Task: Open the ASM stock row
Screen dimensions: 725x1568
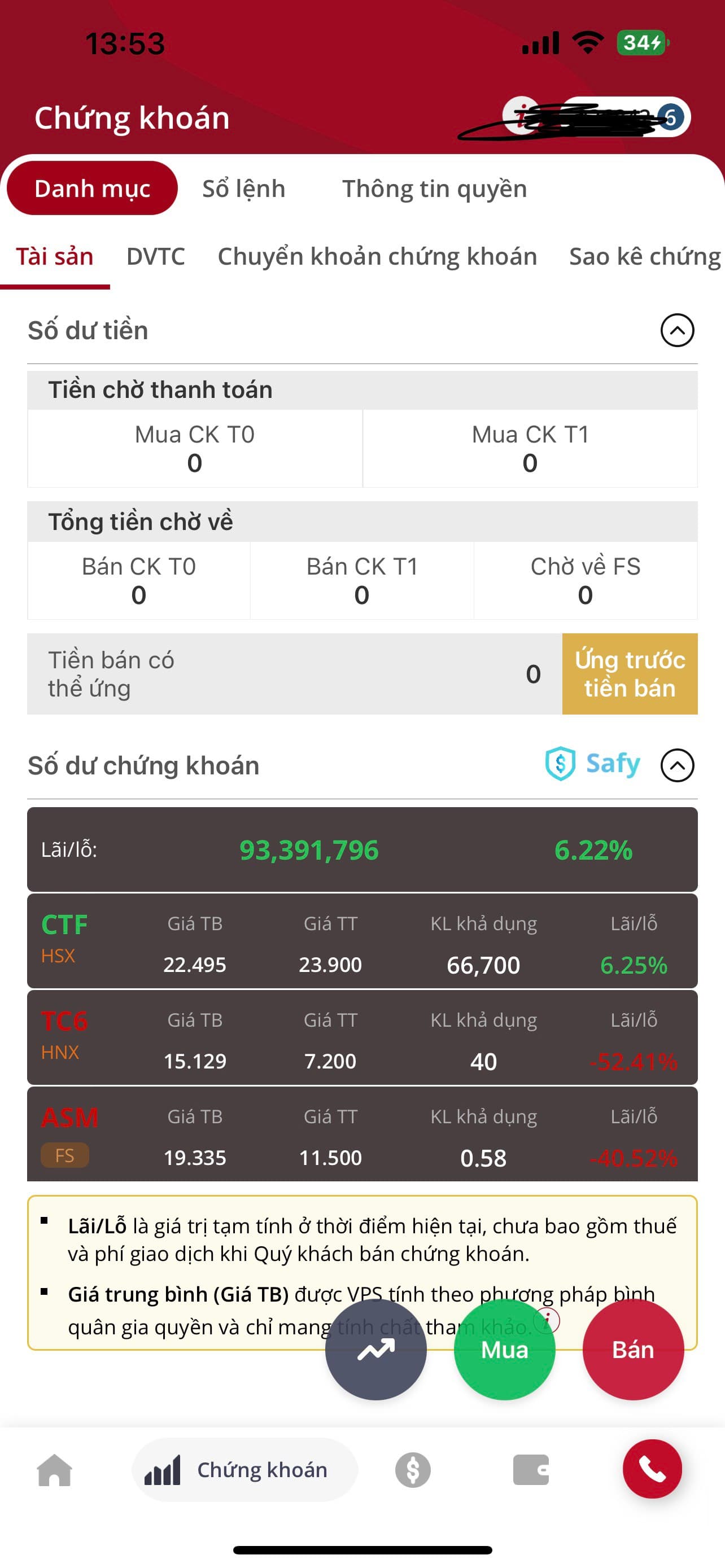Action: click(362, 1134)
